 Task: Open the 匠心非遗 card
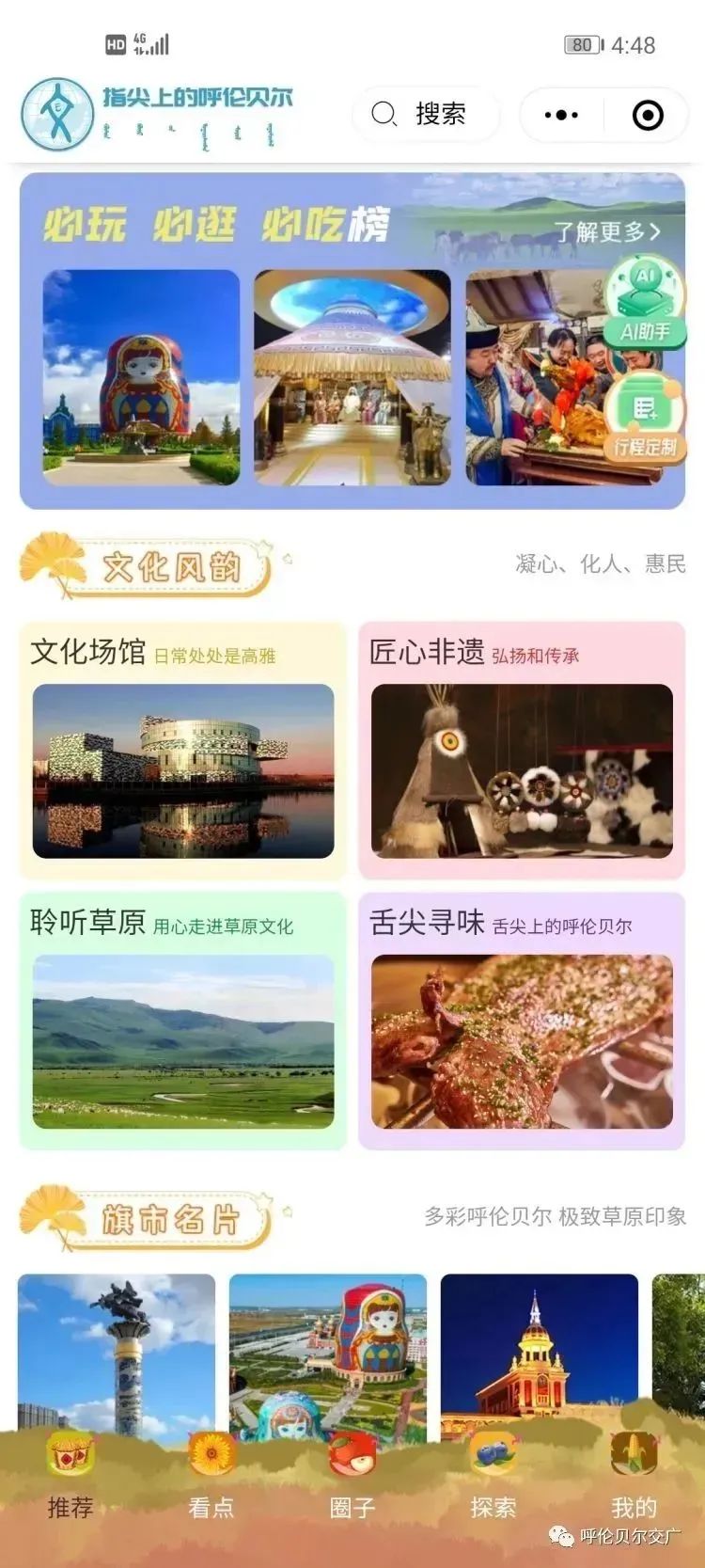[522, 751]
